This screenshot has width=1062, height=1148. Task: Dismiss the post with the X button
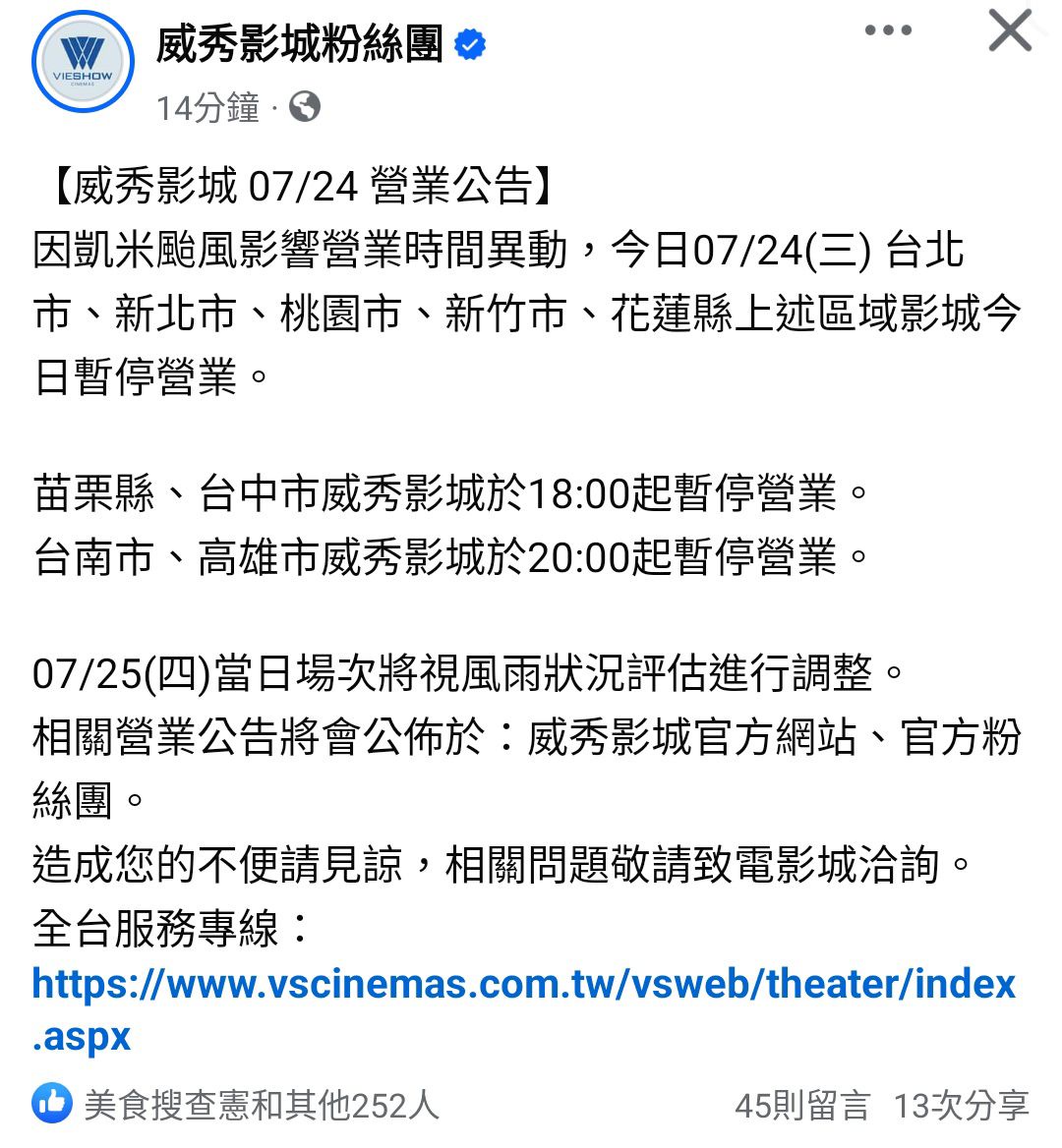[x=1010, y=31]
